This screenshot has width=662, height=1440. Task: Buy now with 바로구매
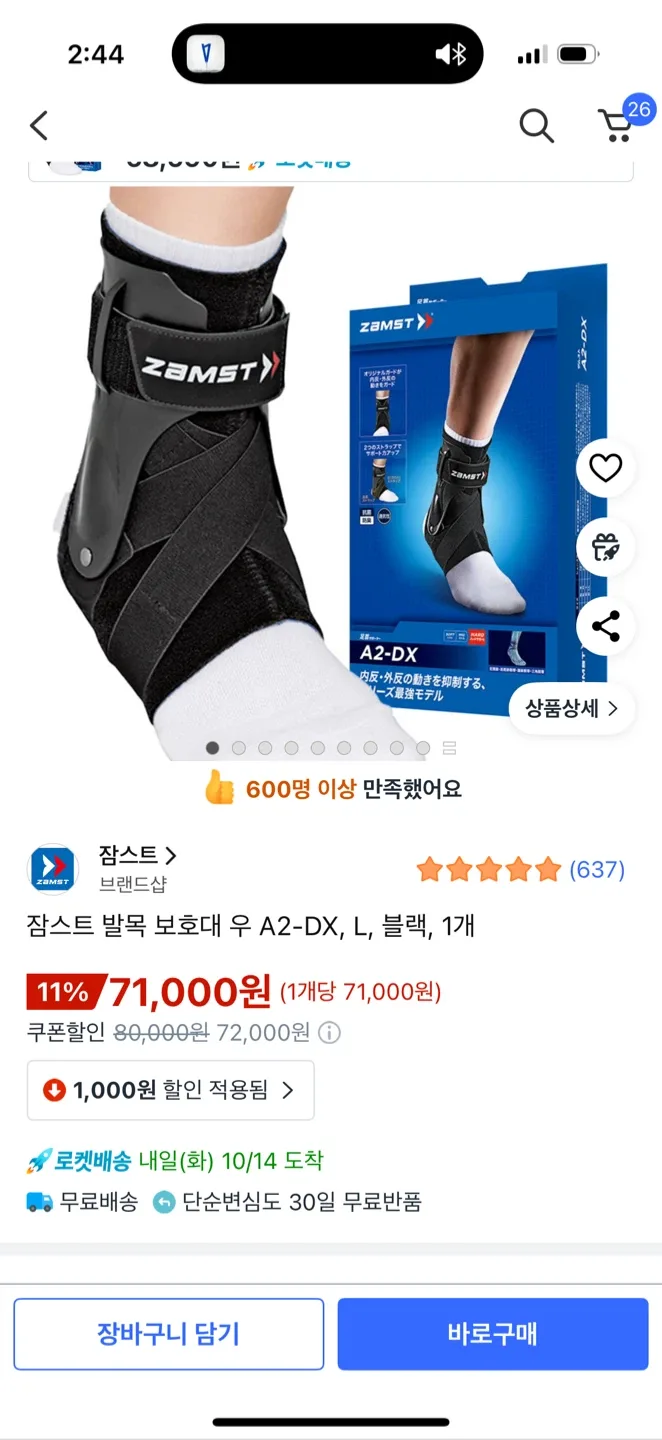[x=492, y=1334]
